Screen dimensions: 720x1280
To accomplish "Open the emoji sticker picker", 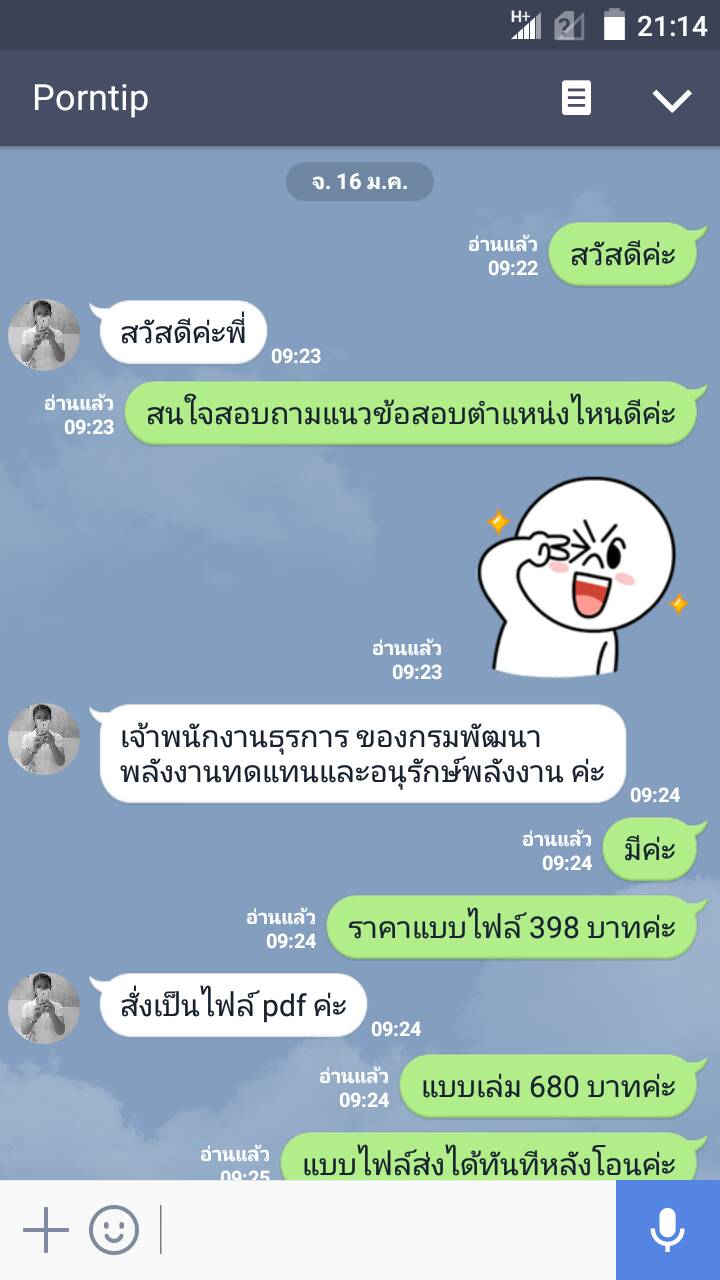I will pyautogui.click(x=114, y=1230).
